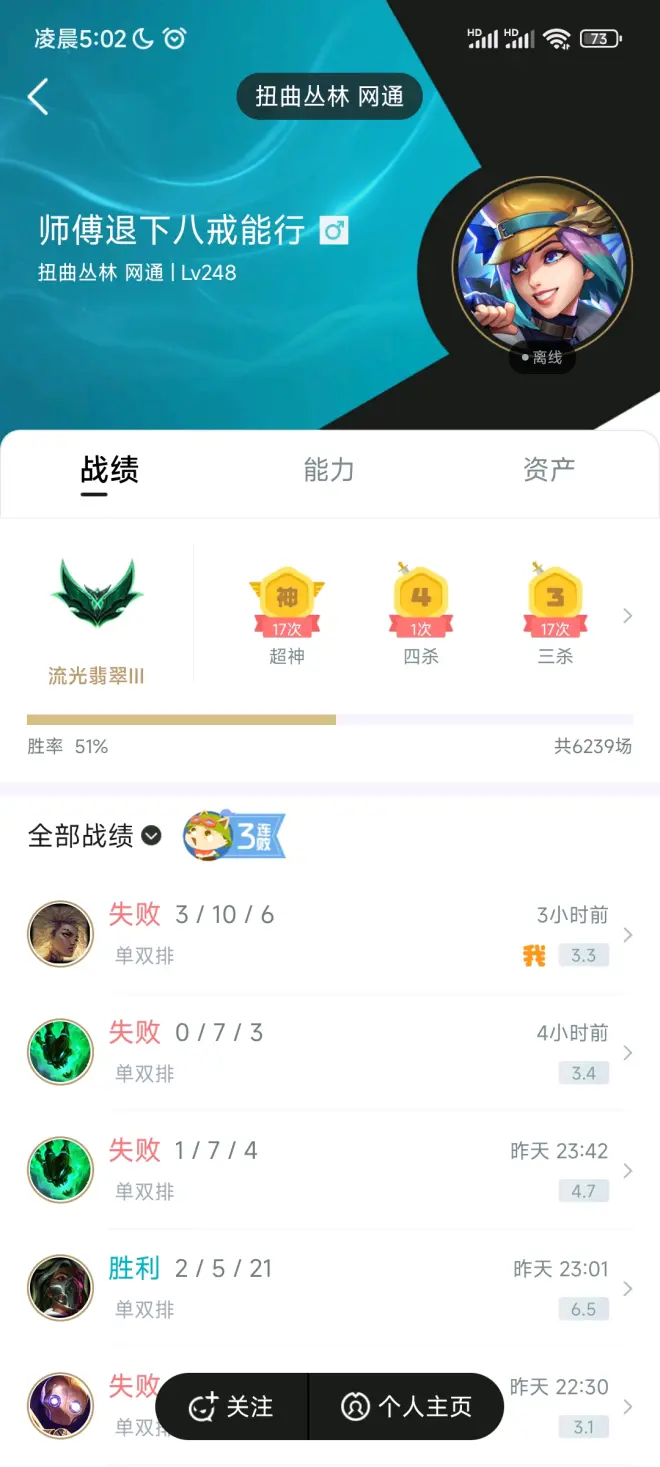Go back using the top-left arrow
This screenshot has height=1467, width=660.
38,97
